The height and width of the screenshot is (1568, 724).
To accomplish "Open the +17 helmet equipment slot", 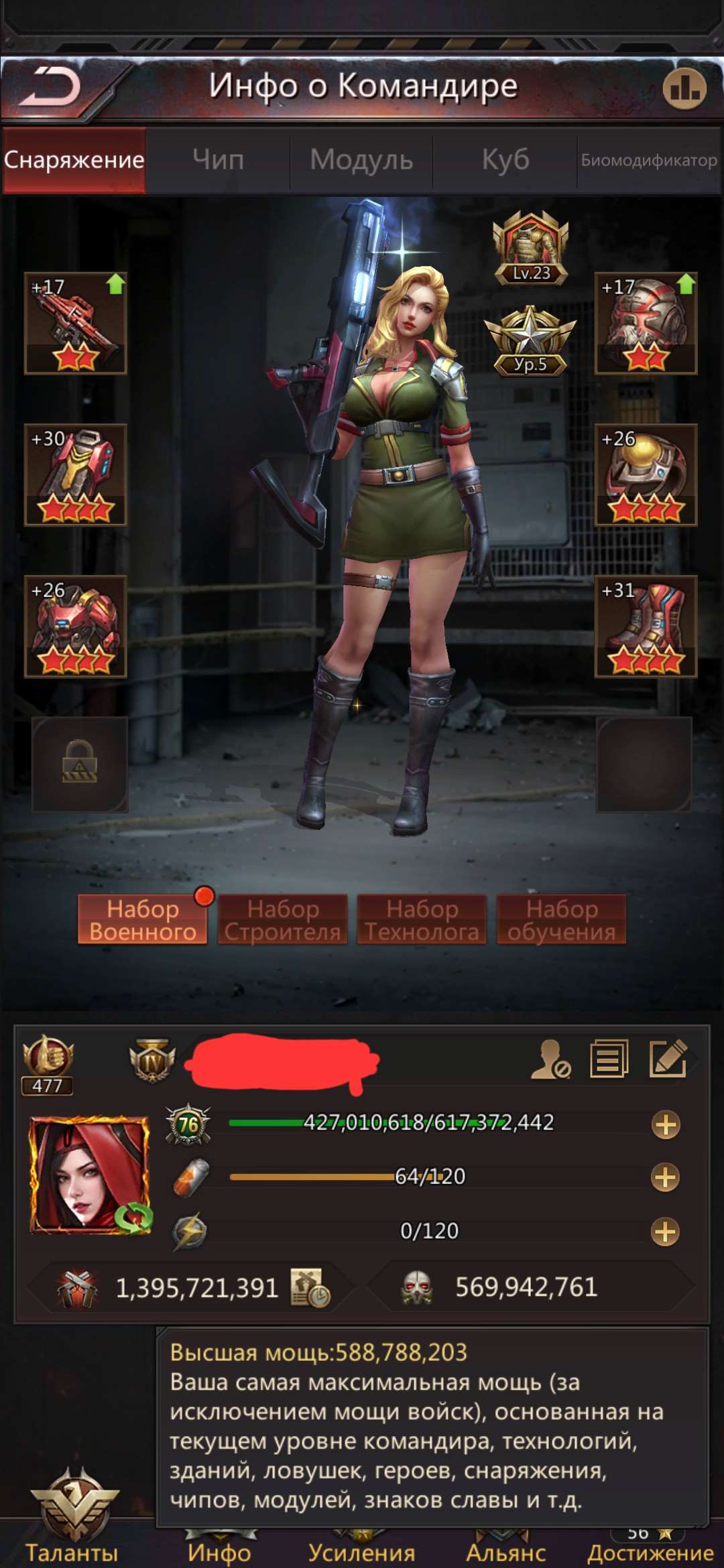I will point(646,323).
